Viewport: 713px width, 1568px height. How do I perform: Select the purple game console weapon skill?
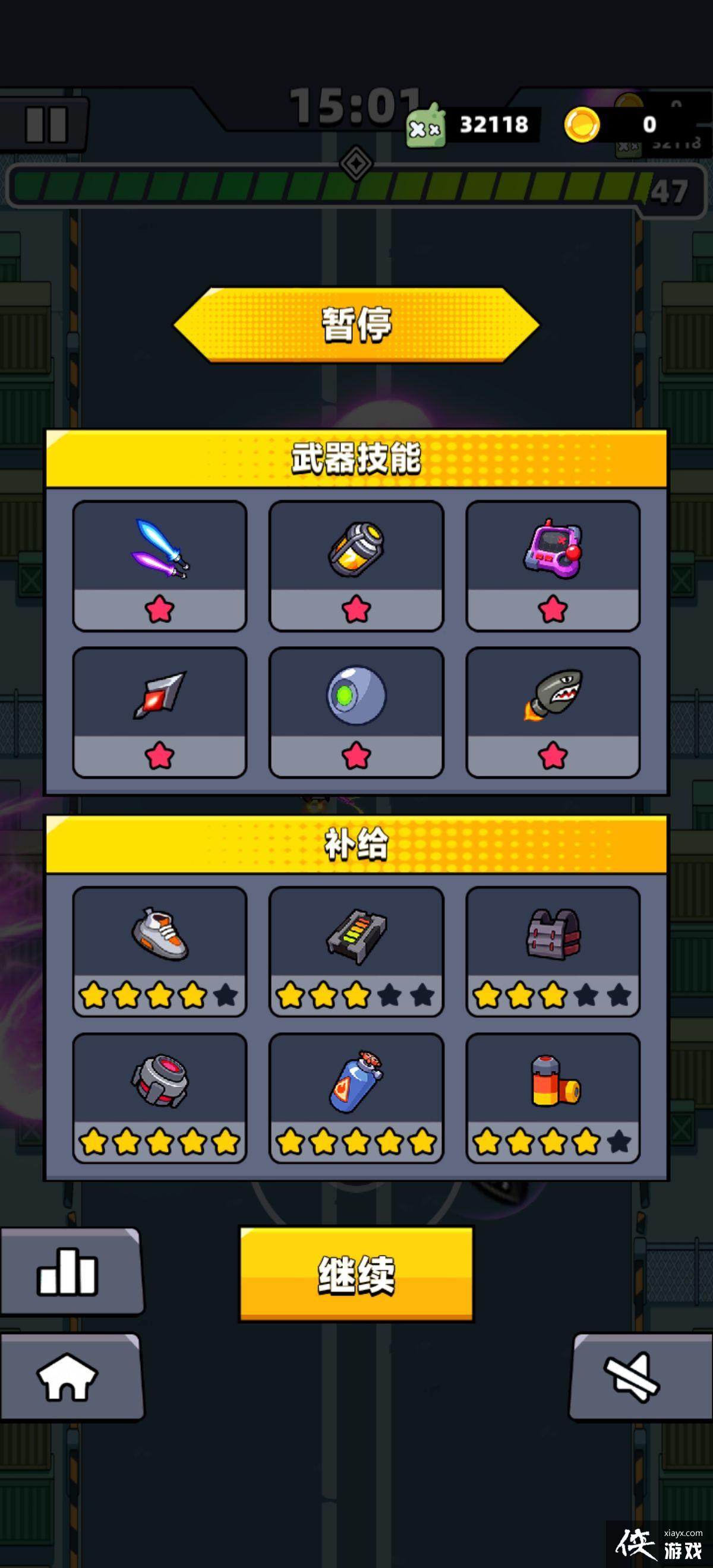(552, 565)
